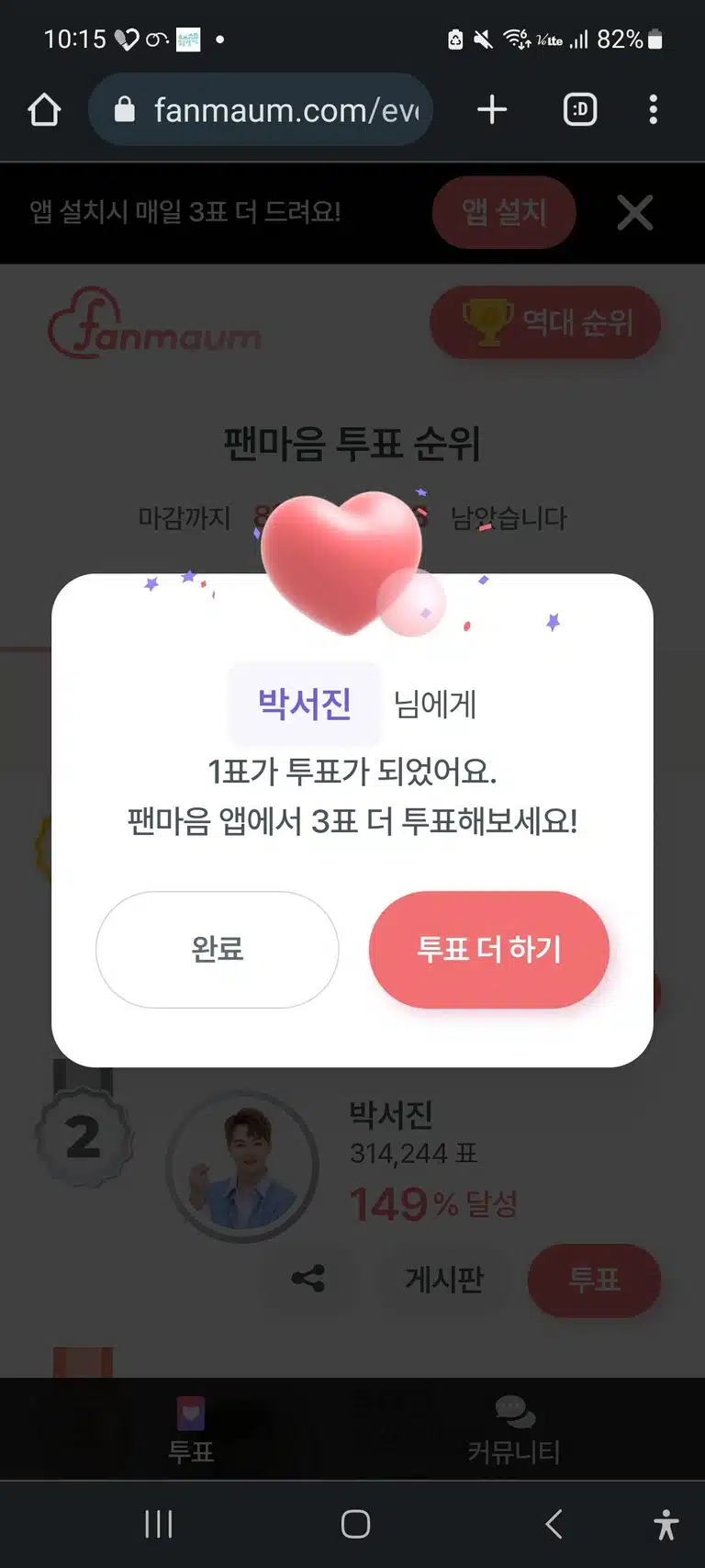Tap 완료 to finish voting
Screen dimensions: 705x1568
click(x=217, y=949)
